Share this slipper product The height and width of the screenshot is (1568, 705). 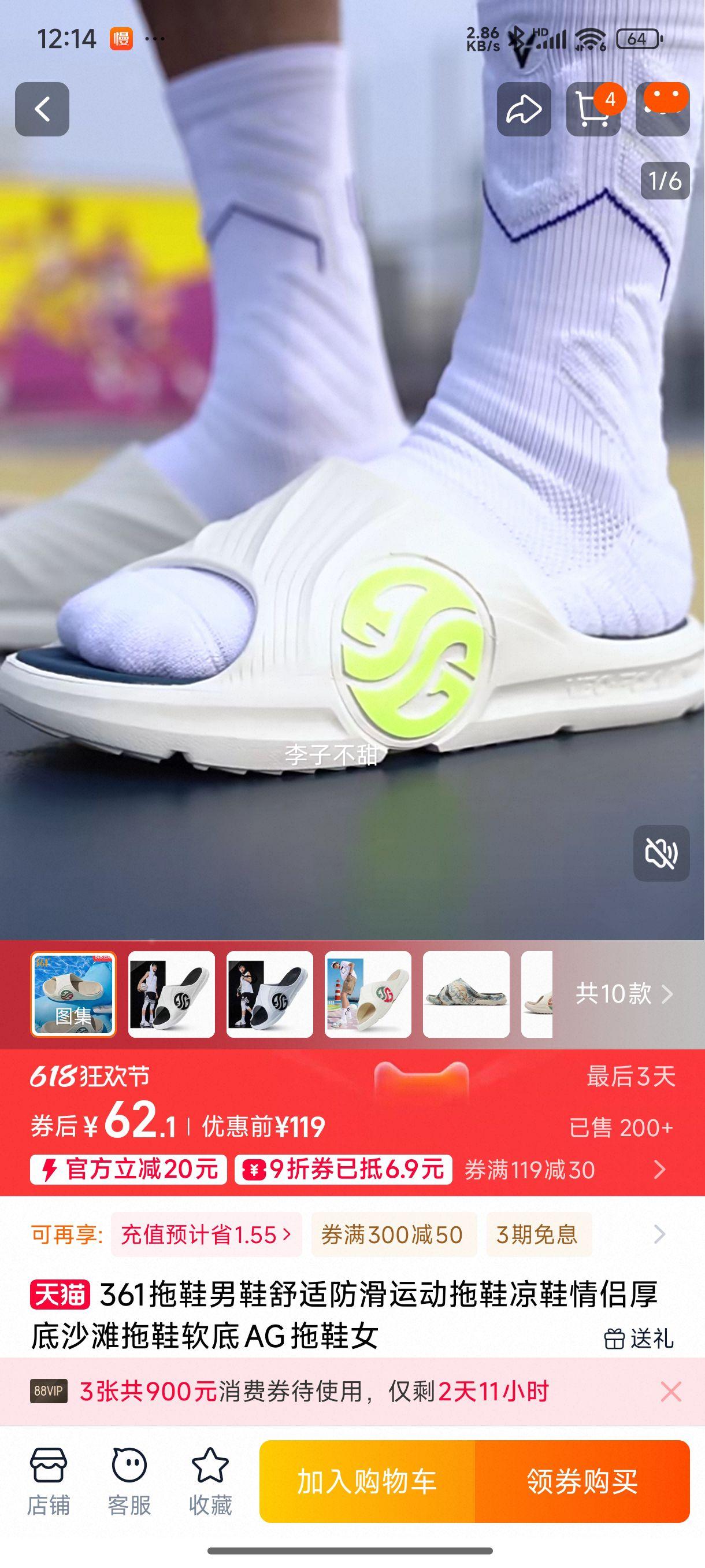pyautogui.click(x=524, y=109)
